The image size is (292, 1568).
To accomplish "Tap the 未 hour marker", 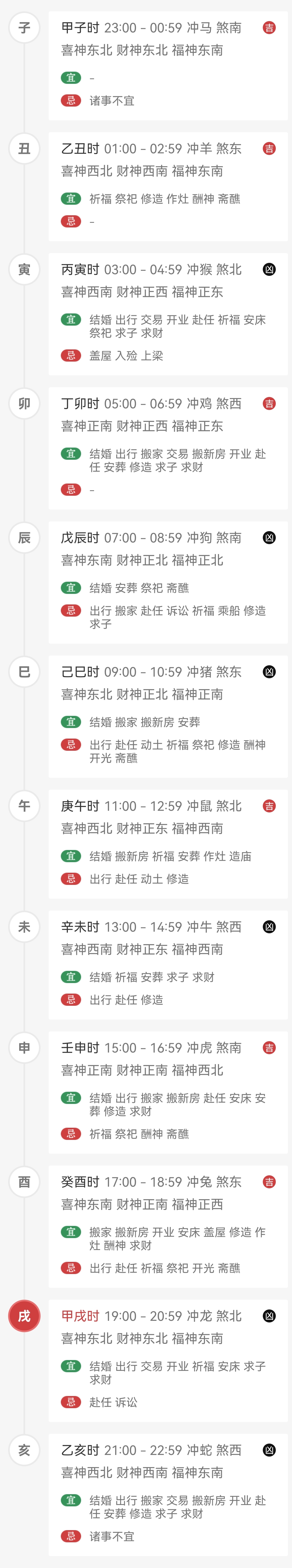I will tap(24, 927).
